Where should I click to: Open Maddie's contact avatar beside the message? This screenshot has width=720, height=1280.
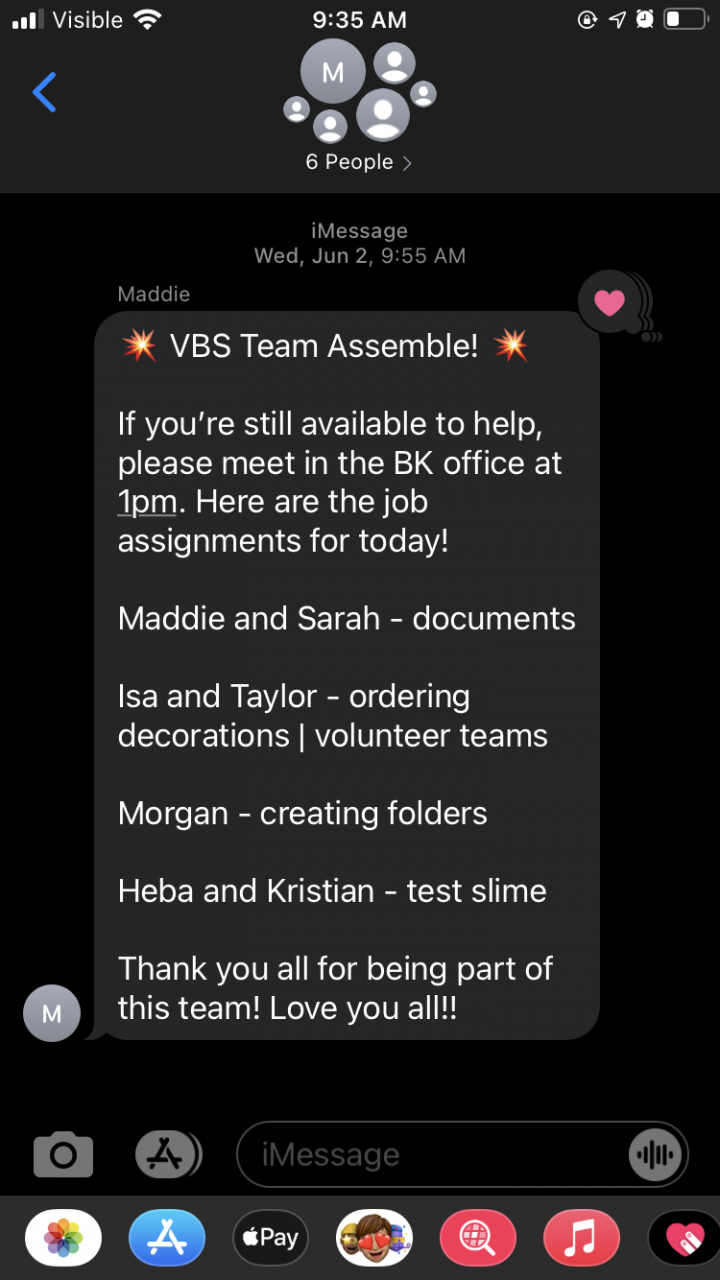52,1013
